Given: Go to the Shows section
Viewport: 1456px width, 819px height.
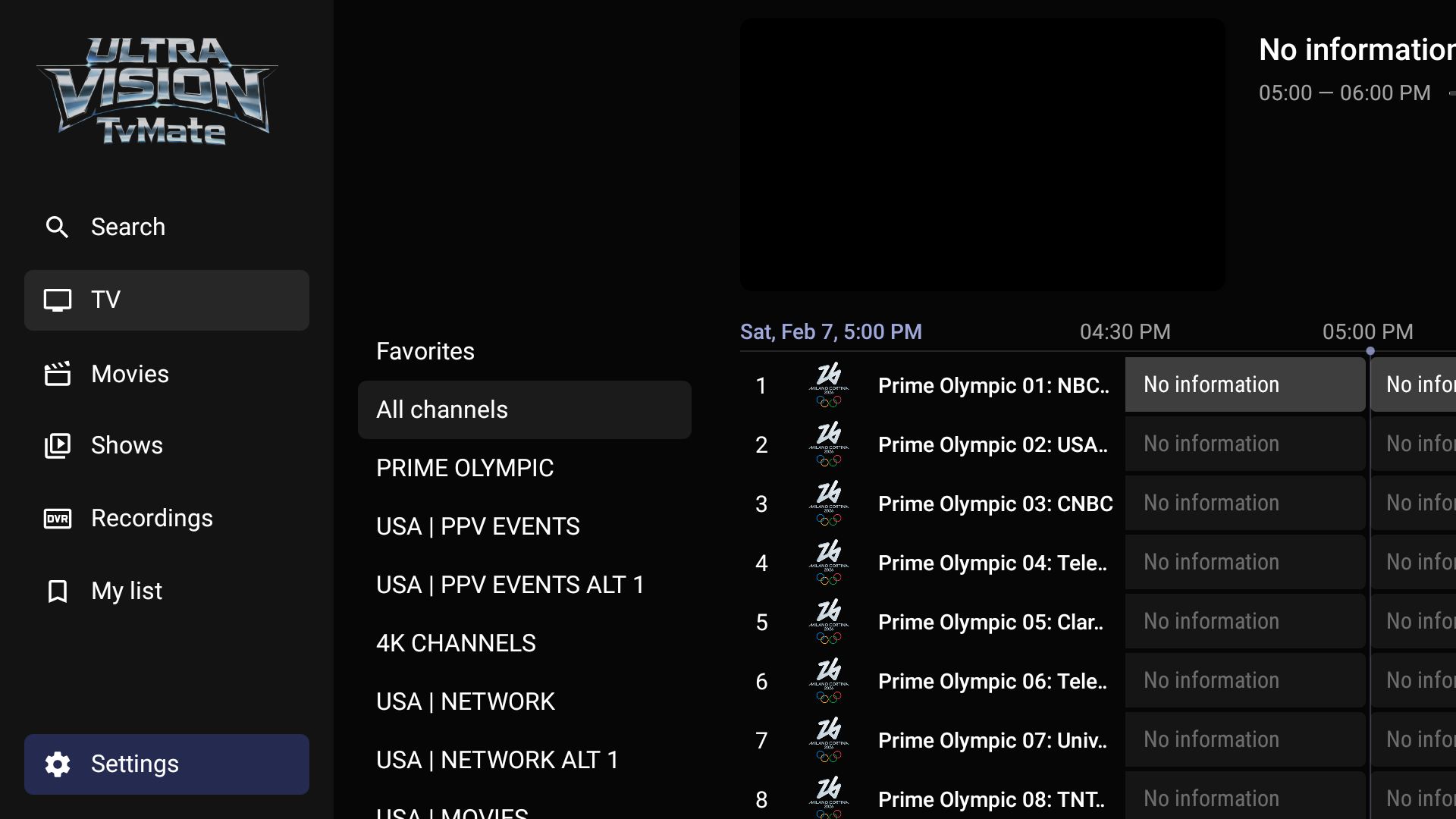Looking at the screenshot, I should pyautogui.click(x=127, y=445).
